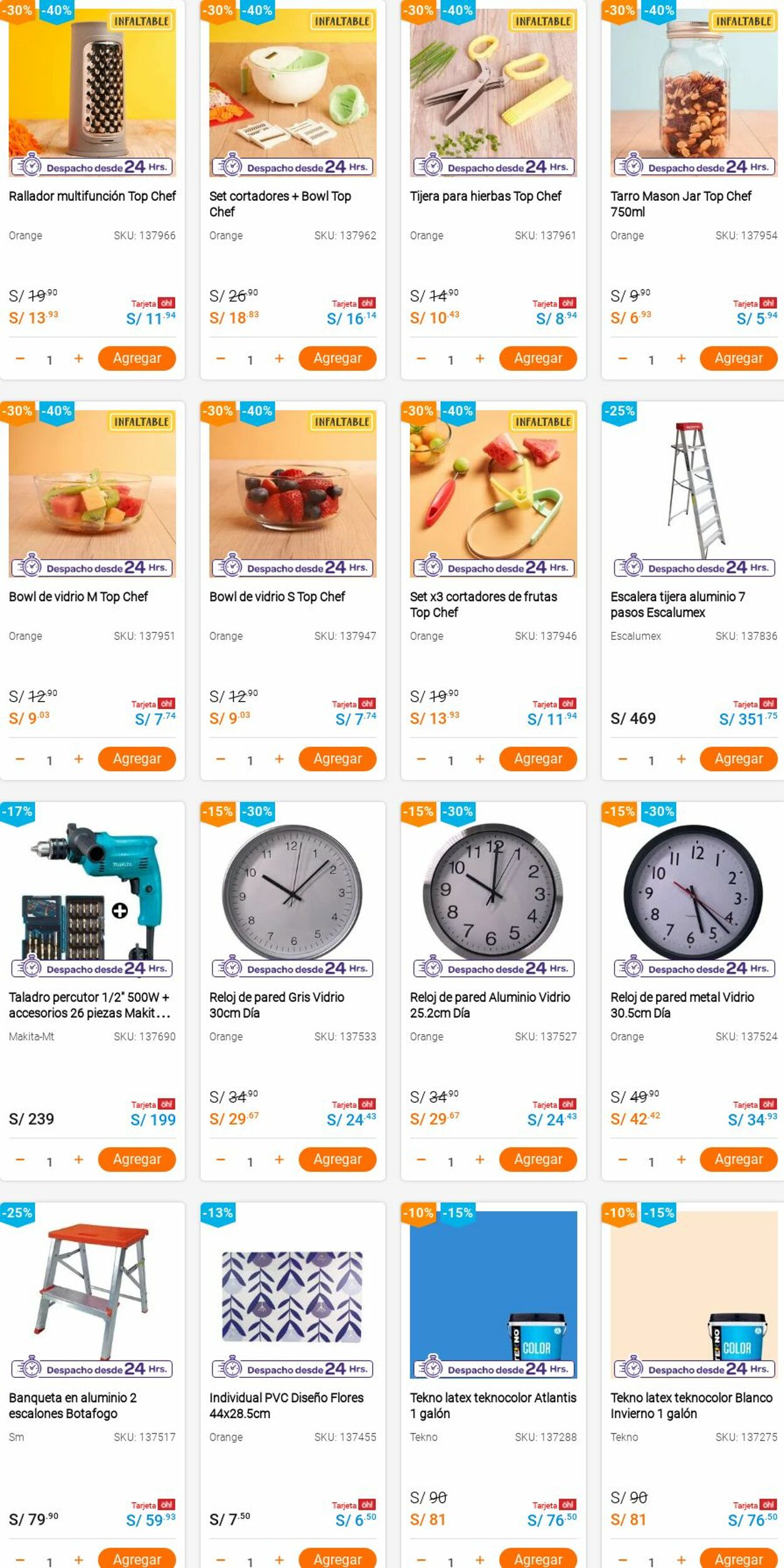Viewport: 784px width, 1568px height.
Task: Open Tijera para hierbas Top Chef product
Action: pyautogui.click(x=486, y=196)
